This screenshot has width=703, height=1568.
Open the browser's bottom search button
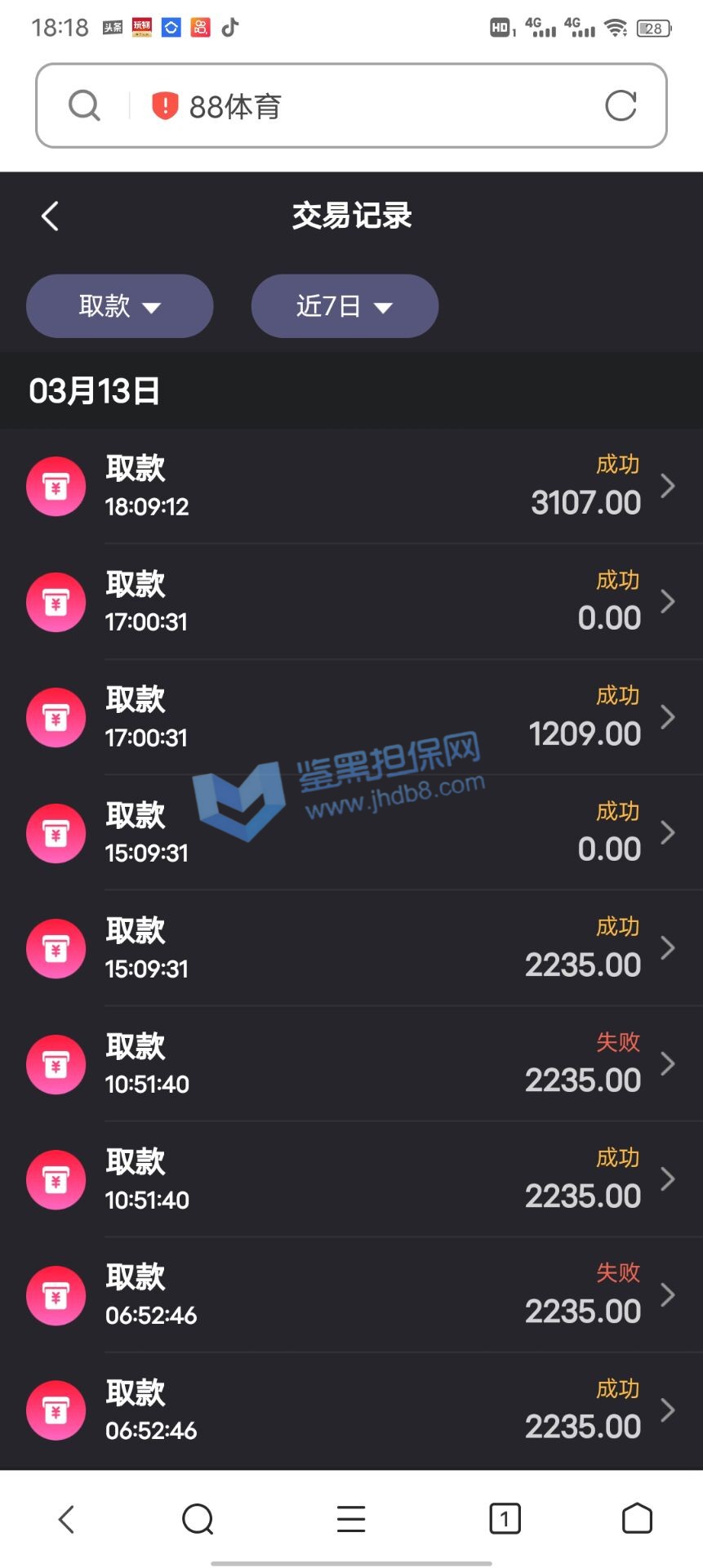[198, 1519]
